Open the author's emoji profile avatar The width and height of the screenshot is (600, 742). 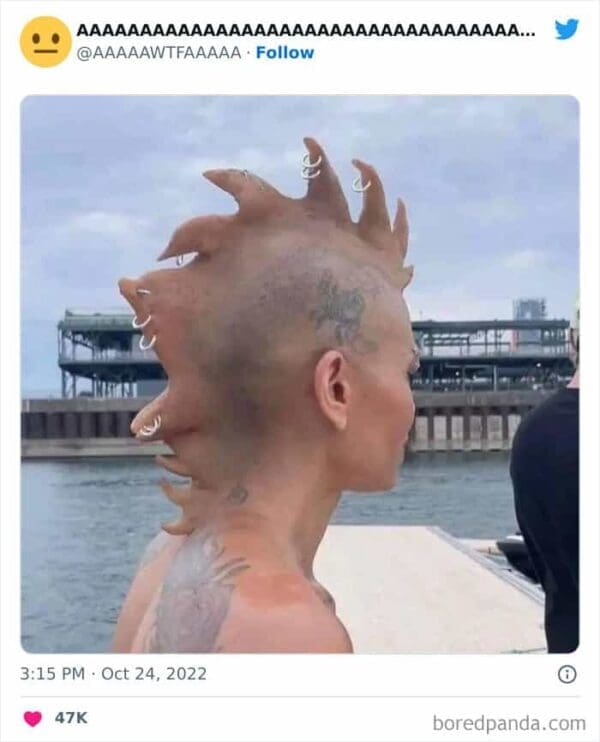46,41
